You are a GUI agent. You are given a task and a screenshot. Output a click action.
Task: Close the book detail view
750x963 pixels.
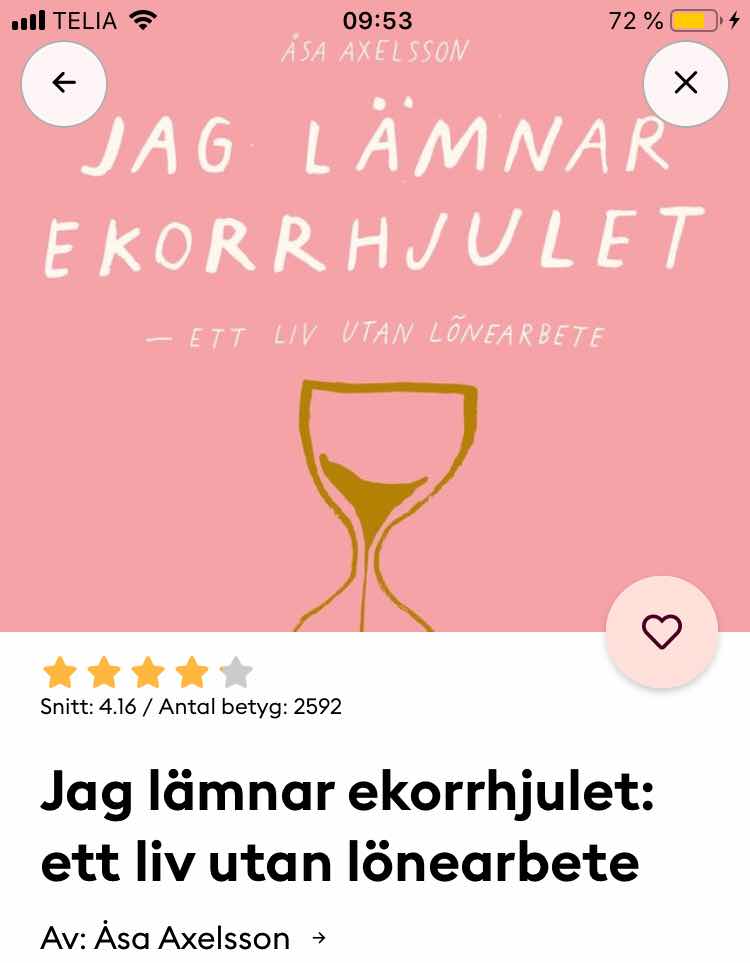(x=686, y=84)
